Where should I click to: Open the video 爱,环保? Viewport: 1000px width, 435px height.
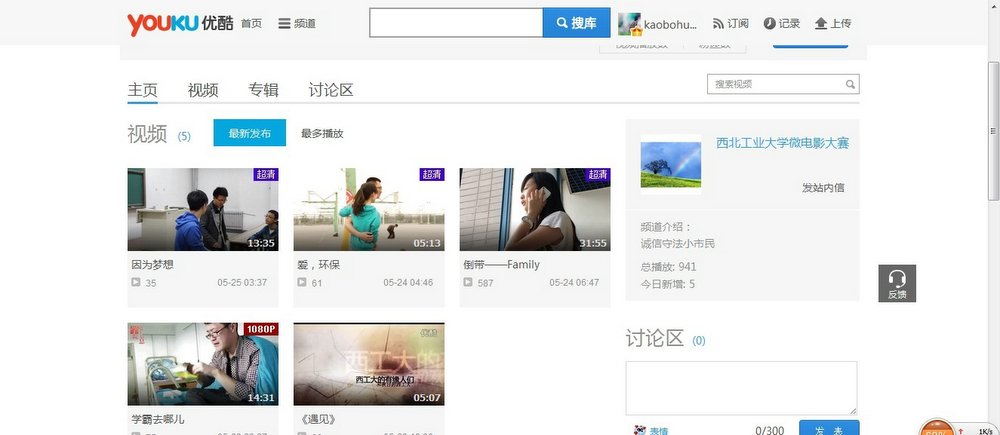[368, 209]
